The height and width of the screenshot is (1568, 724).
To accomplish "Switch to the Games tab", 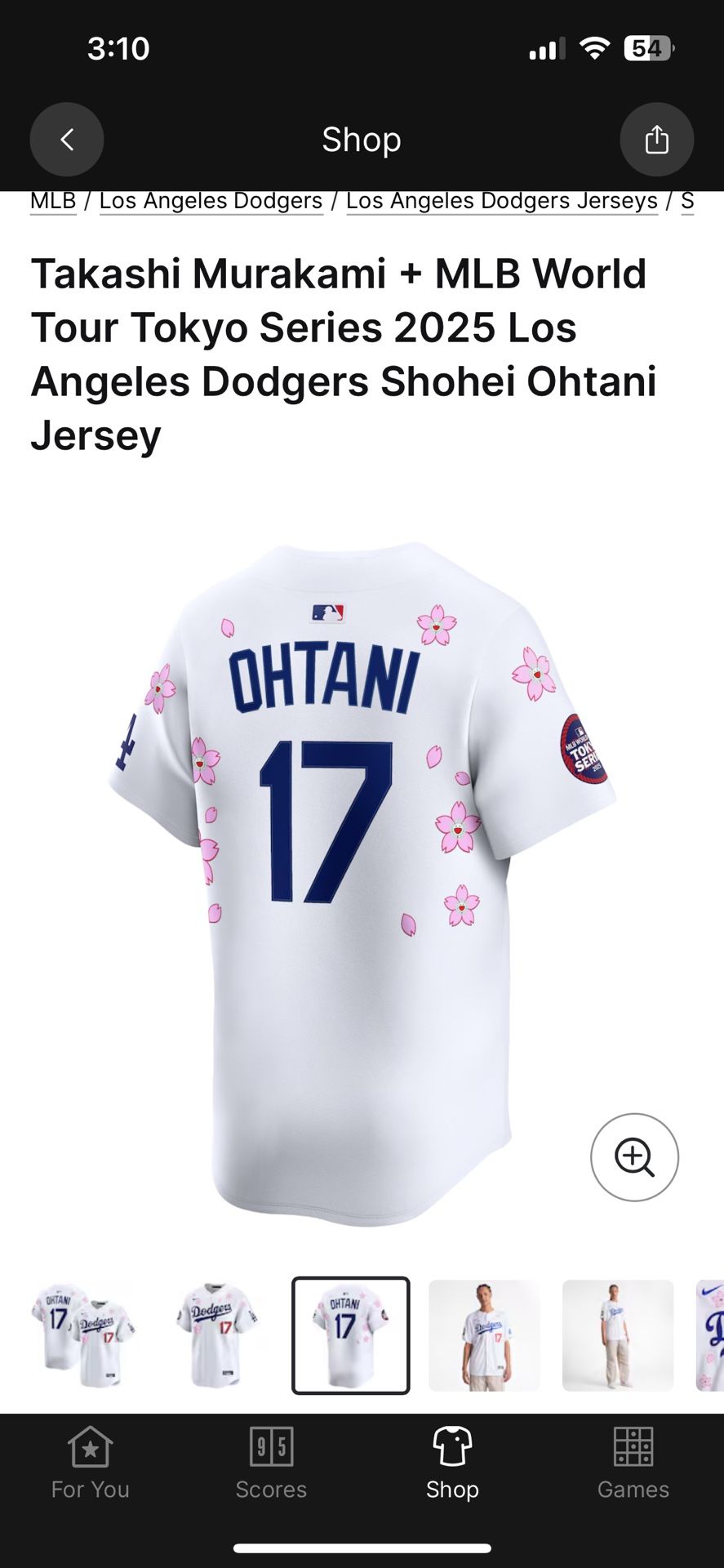I will click(633, 1464).
